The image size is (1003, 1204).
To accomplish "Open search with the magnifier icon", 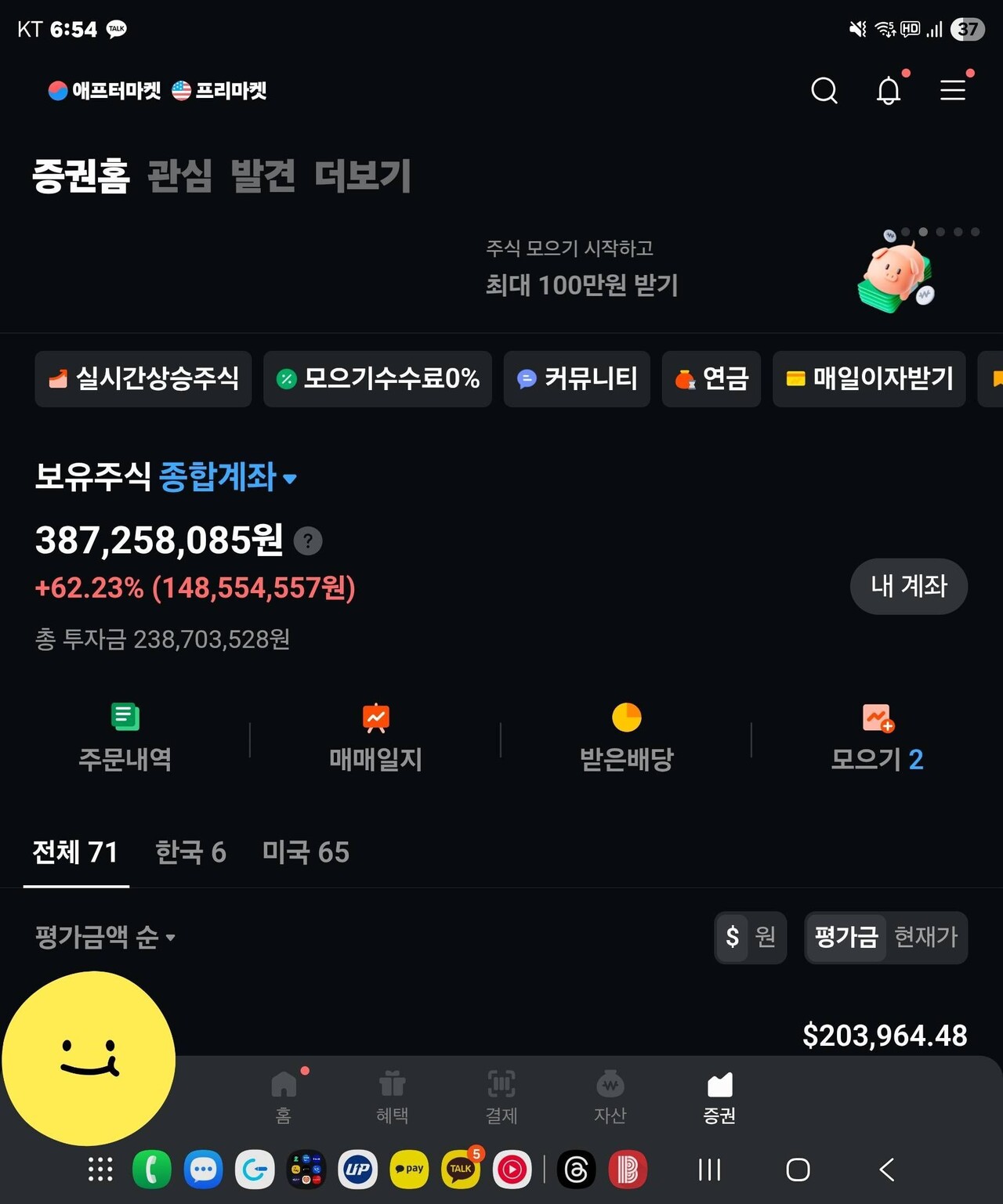I will pyautogui.click(x=824, y=90).
